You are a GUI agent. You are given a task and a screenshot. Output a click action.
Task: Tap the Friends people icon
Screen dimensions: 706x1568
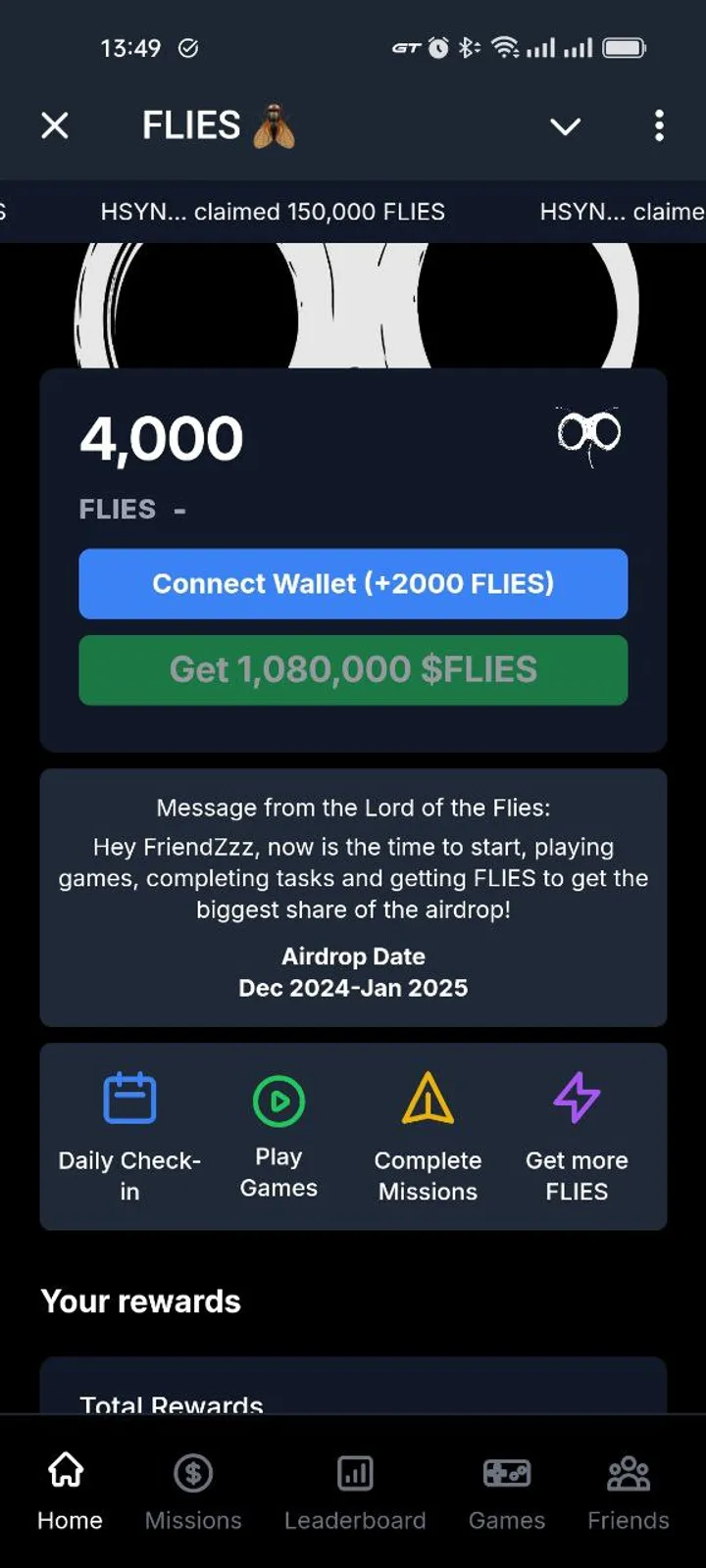pyautogui.click(x=628, y=1473)
